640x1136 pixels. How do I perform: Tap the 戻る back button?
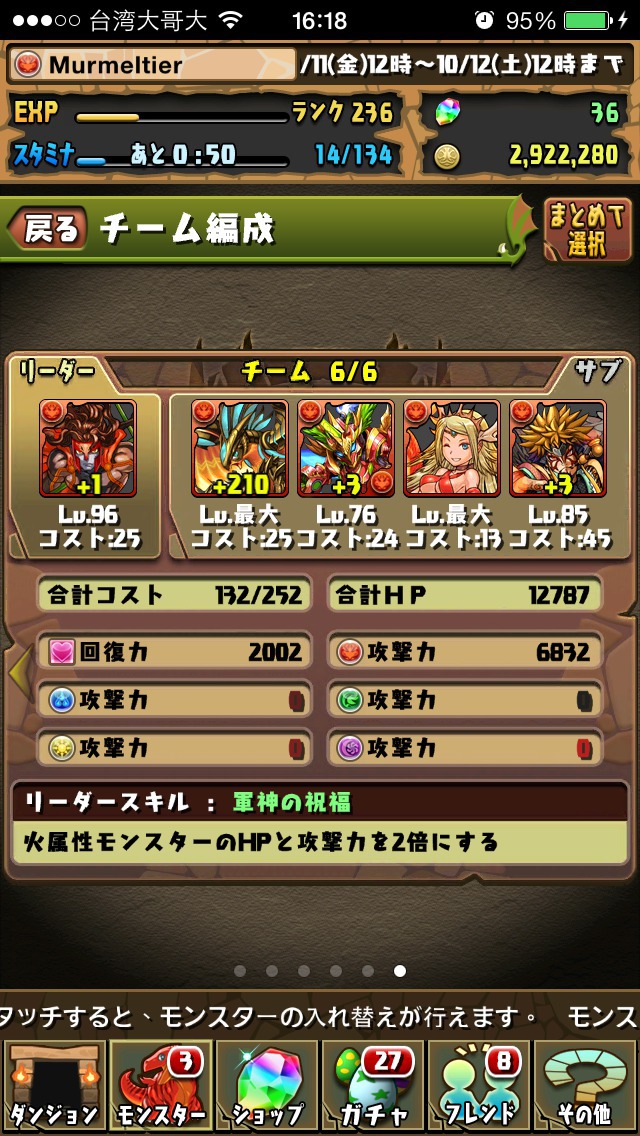tap(48, 228)
